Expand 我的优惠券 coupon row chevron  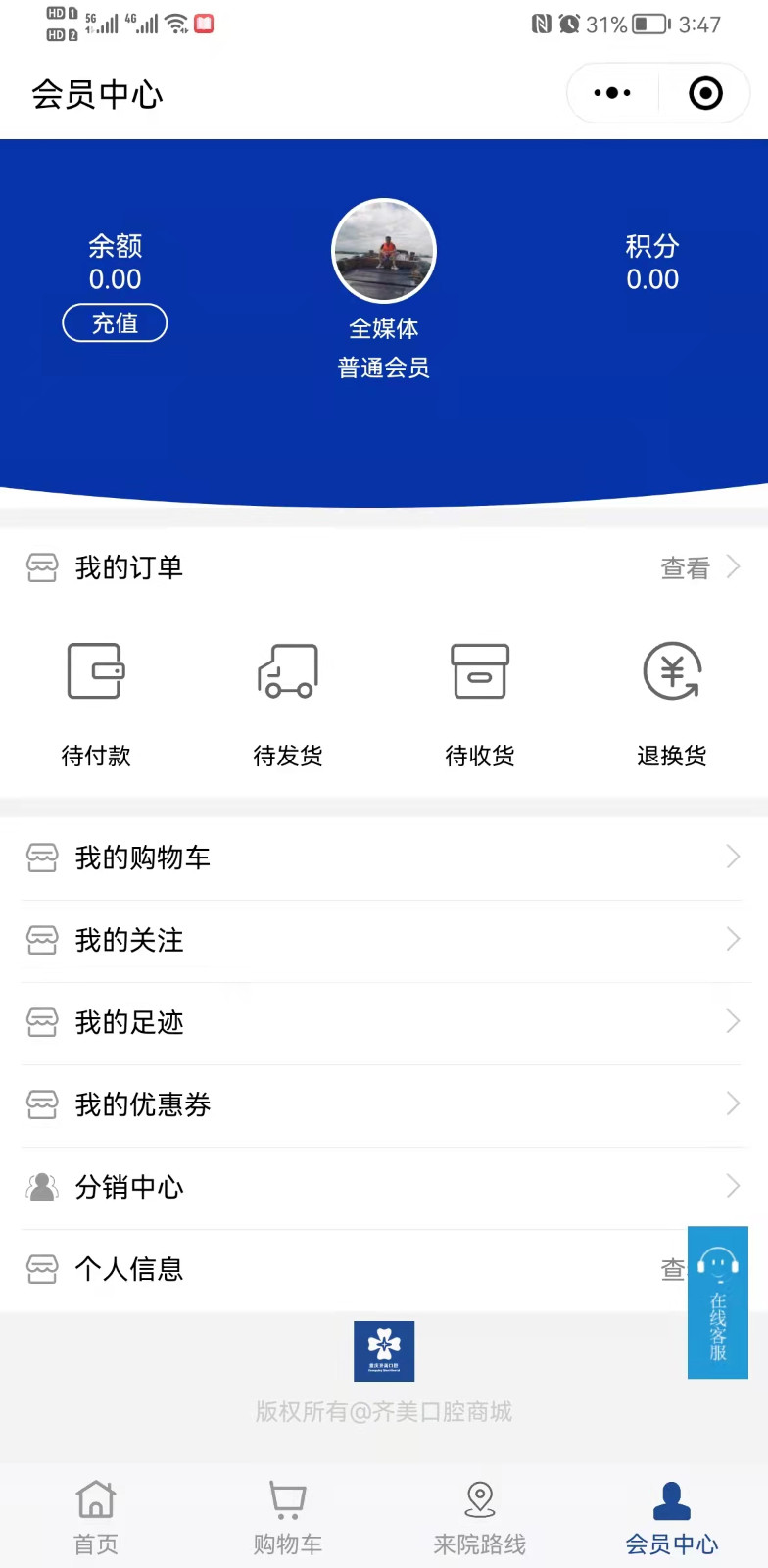pyautogui.click(x=734, y=1104)
